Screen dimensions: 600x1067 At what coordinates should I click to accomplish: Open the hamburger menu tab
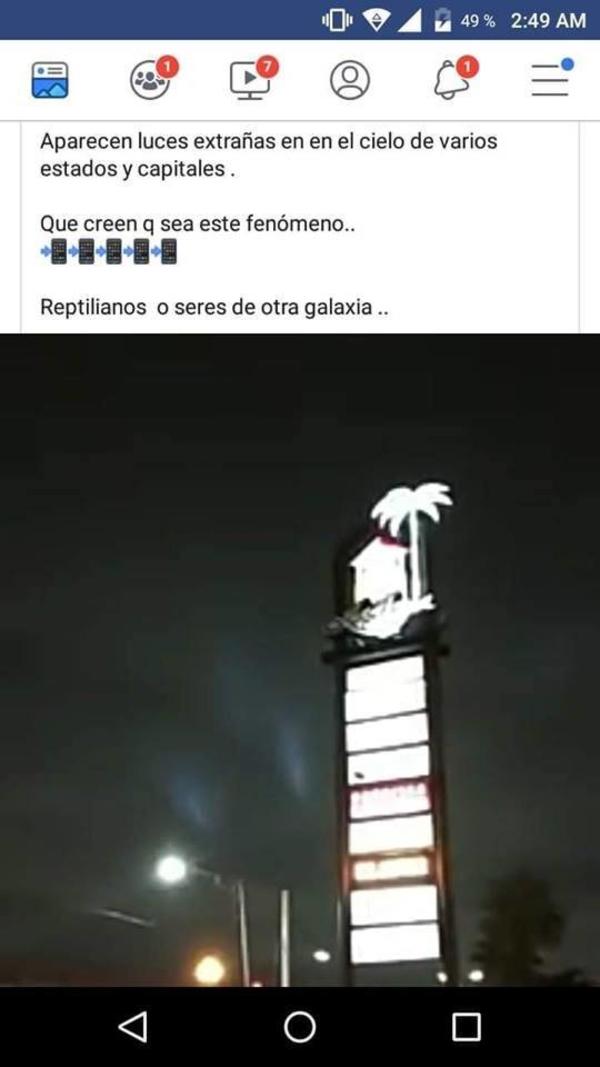click(x=550, y=80)
